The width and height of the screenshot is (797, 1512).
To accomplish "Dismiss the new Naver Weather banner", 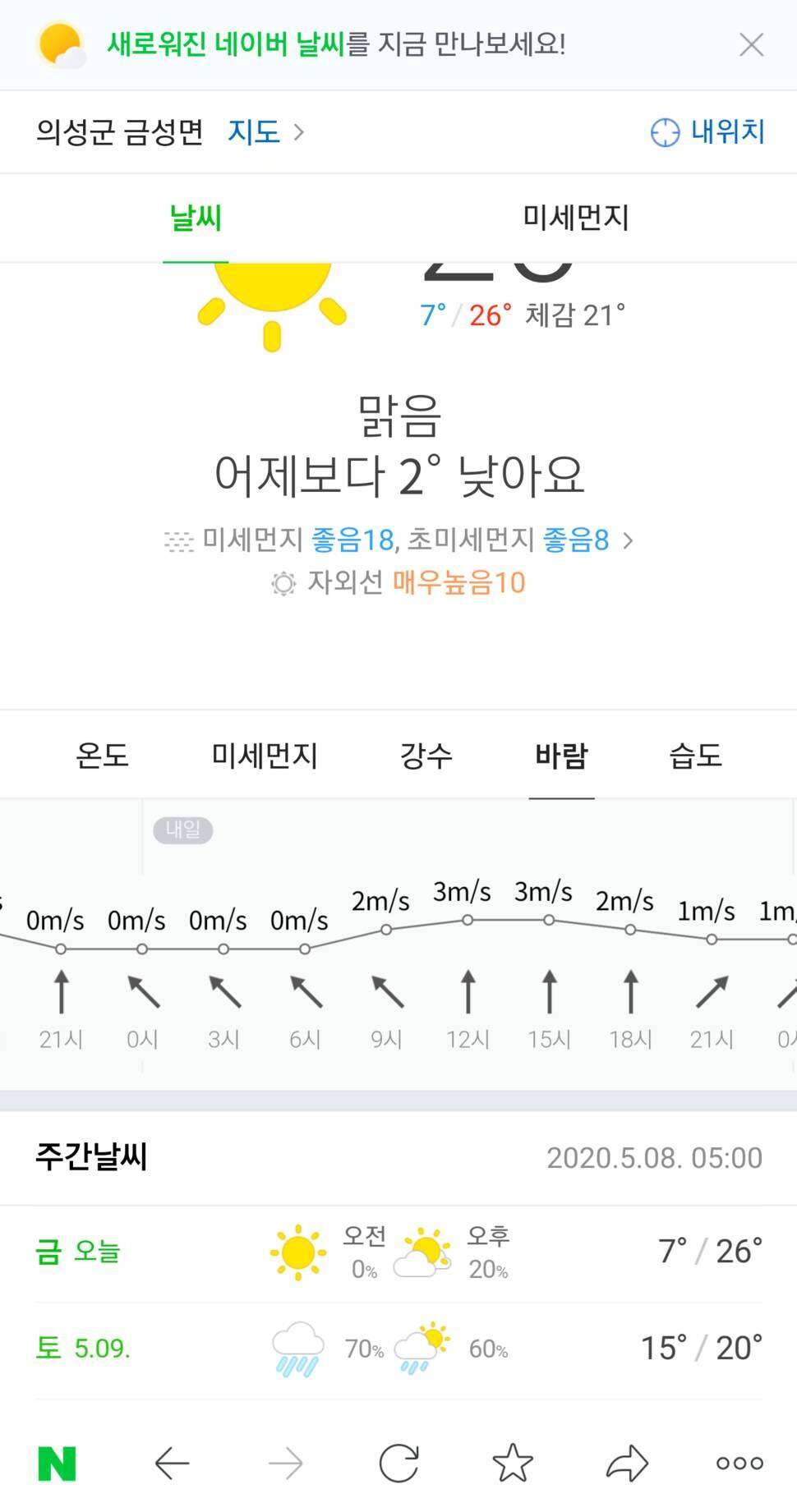I will pos(751,44).
